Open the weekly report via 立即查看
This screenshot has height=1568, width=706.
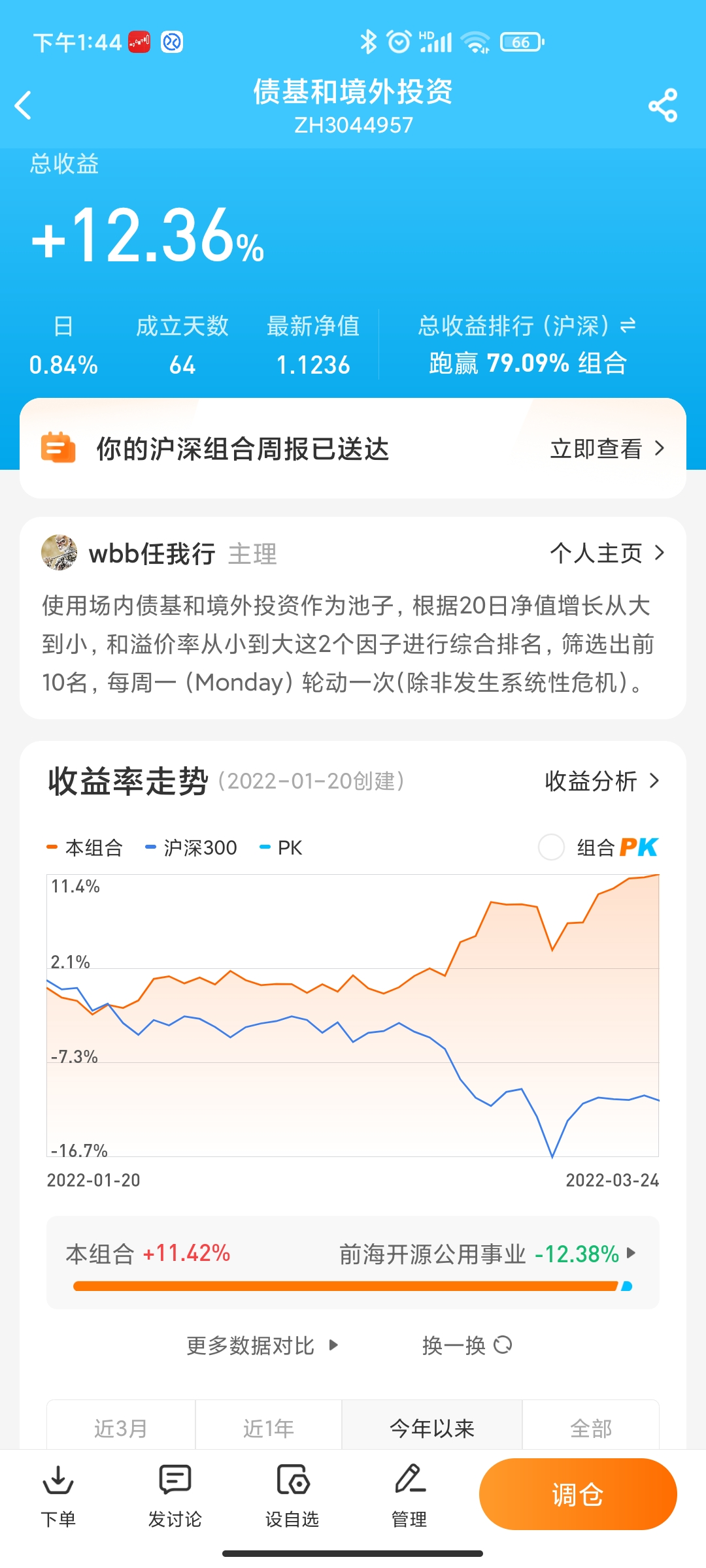(x=607, y=449)
